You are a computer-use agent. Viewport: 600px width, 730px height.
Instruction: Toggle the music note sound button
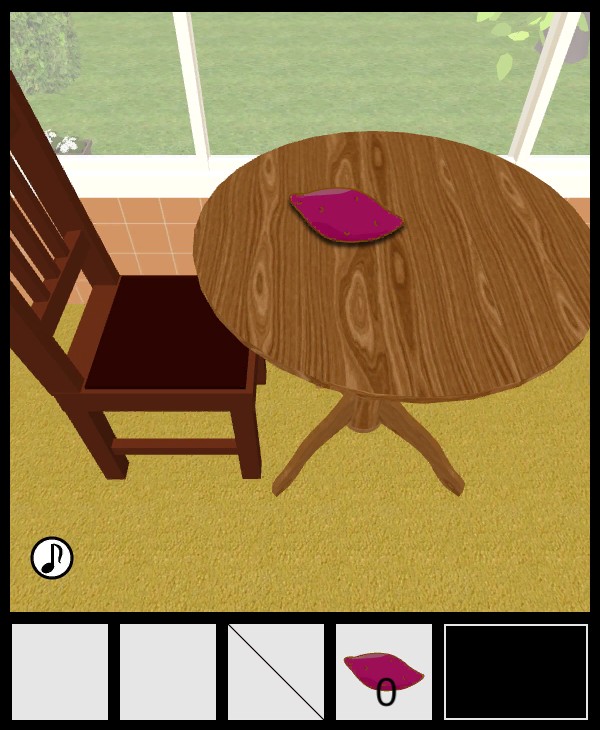click(52, 558)
